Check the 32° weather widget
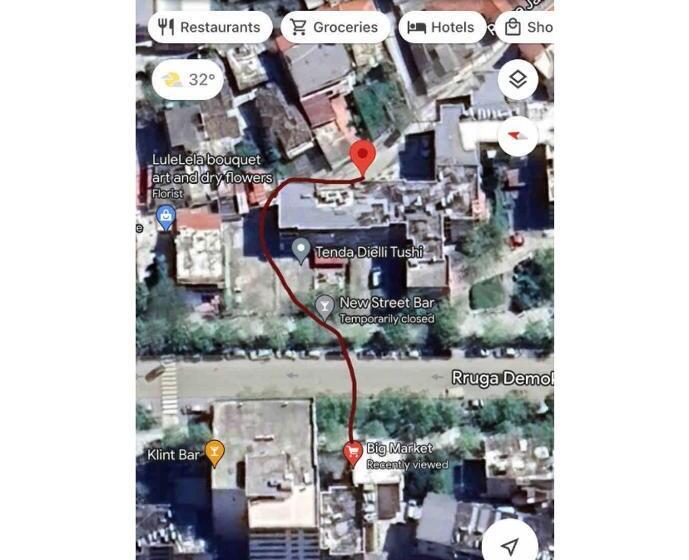The image size is (689, 560). [188, 80]
